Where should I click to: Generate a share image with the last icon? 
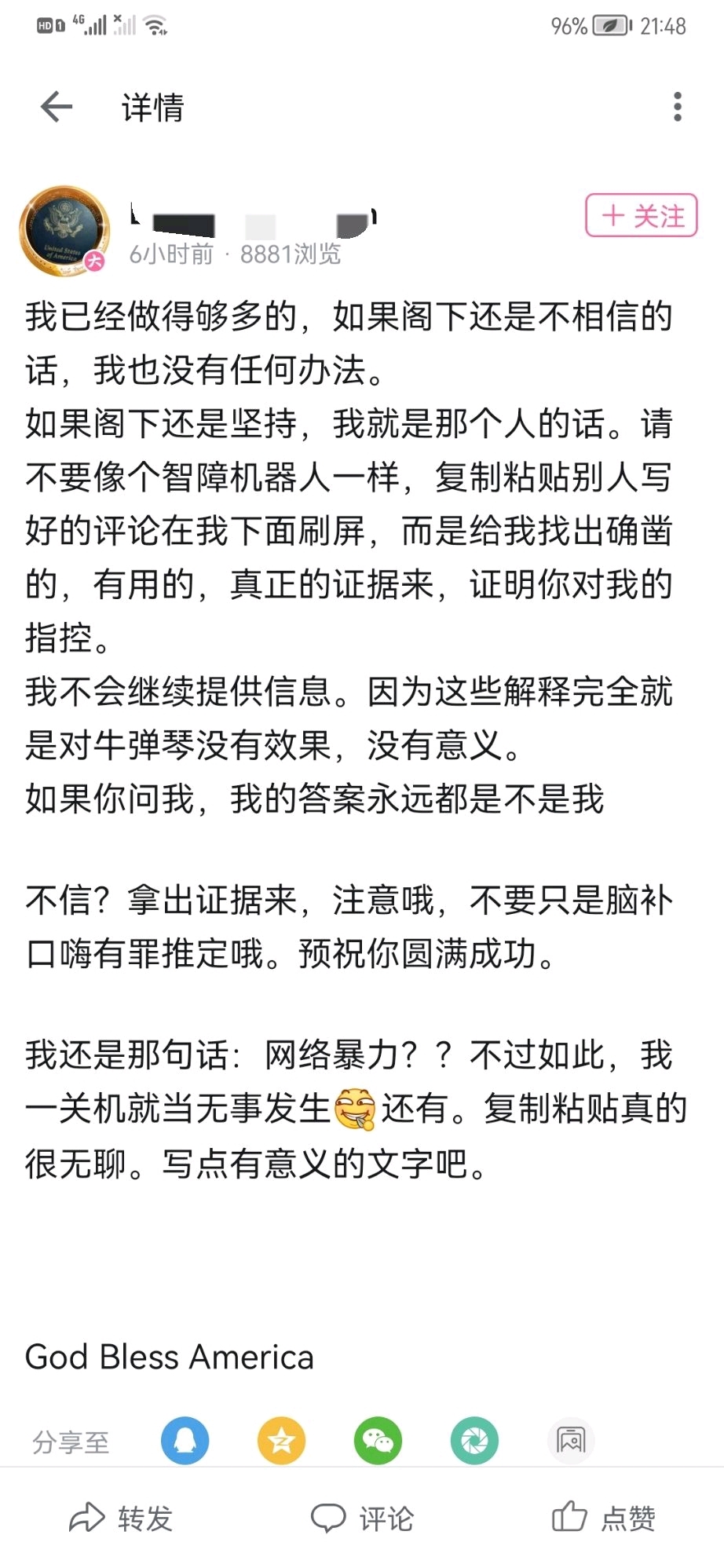click(571, 1441)
